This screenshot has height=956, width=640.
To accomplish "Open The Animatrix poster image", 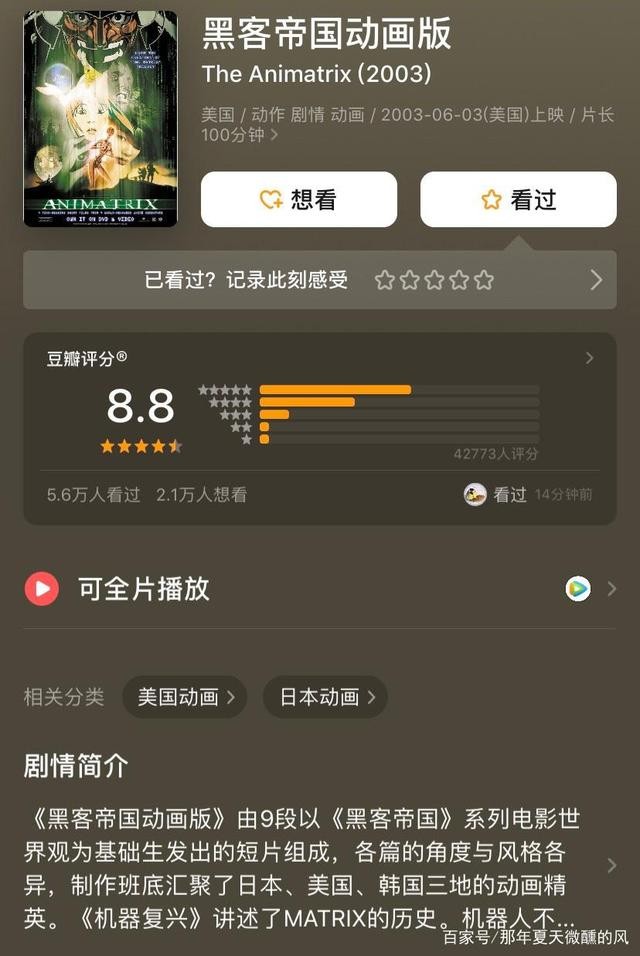I will 100,119.
